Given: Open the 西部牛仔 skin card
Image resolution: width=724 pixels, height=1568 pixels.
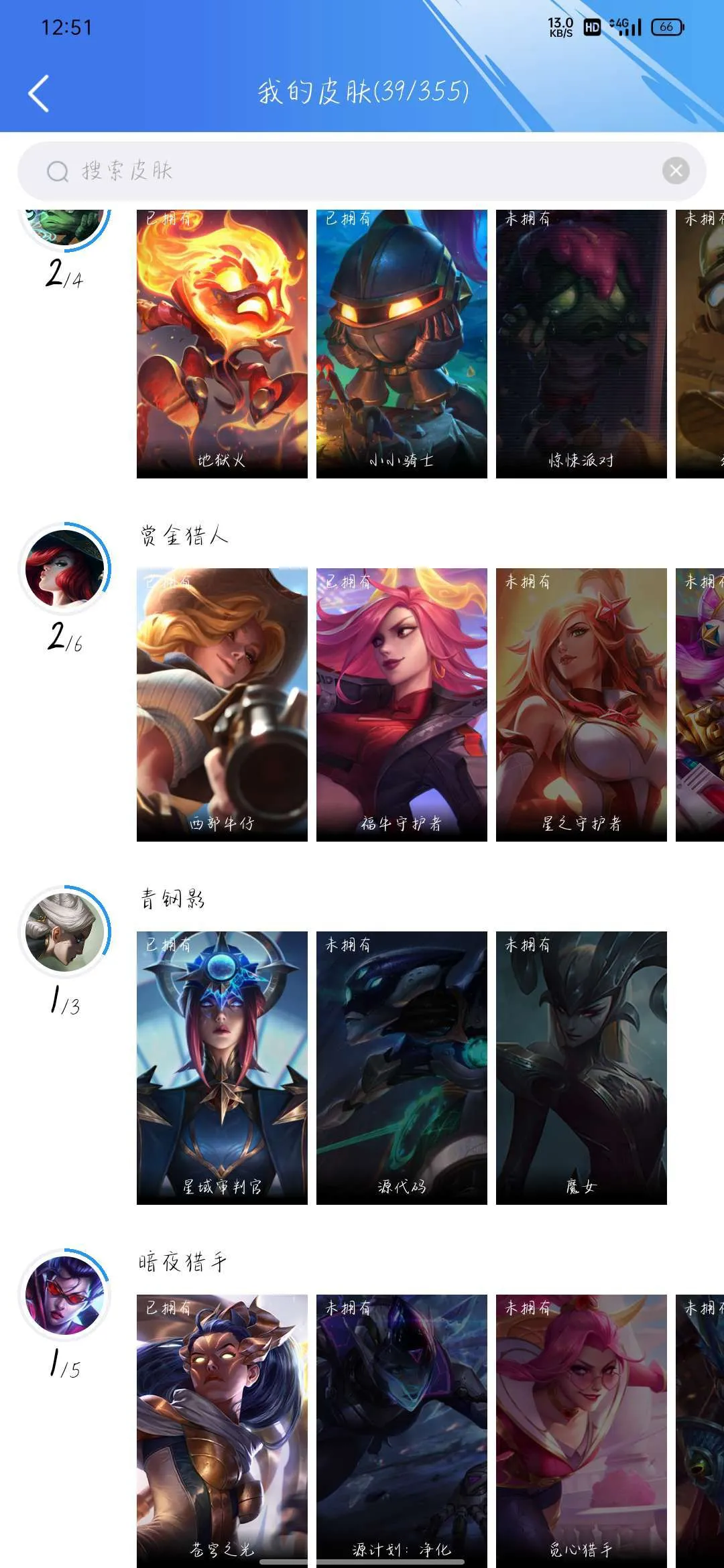Looking at the screenshot, I should [222, 704].
